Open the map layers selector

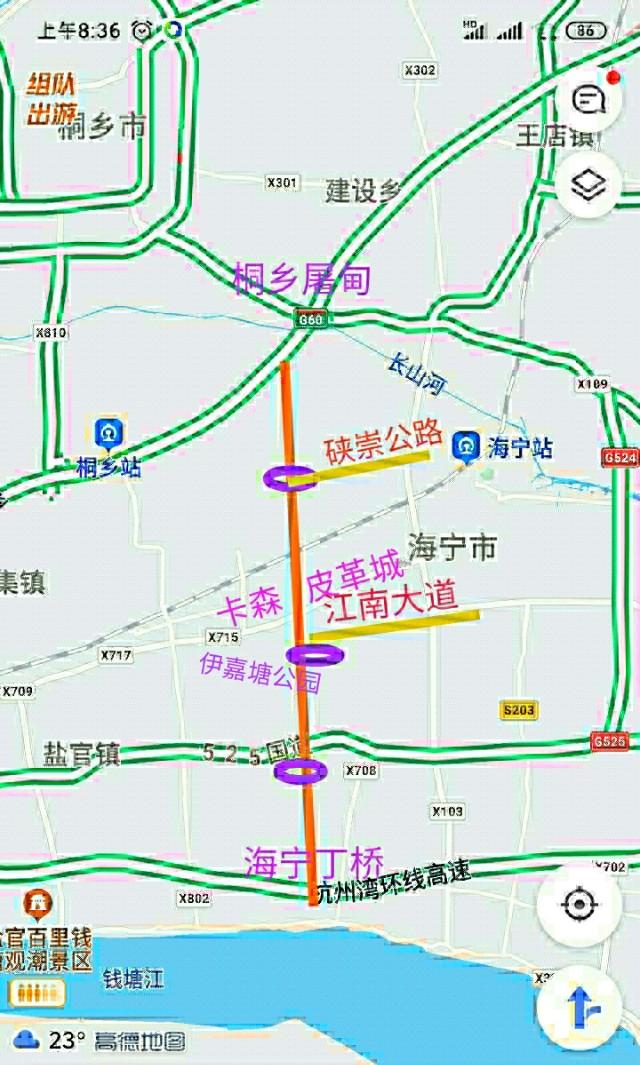coord(588,185)
